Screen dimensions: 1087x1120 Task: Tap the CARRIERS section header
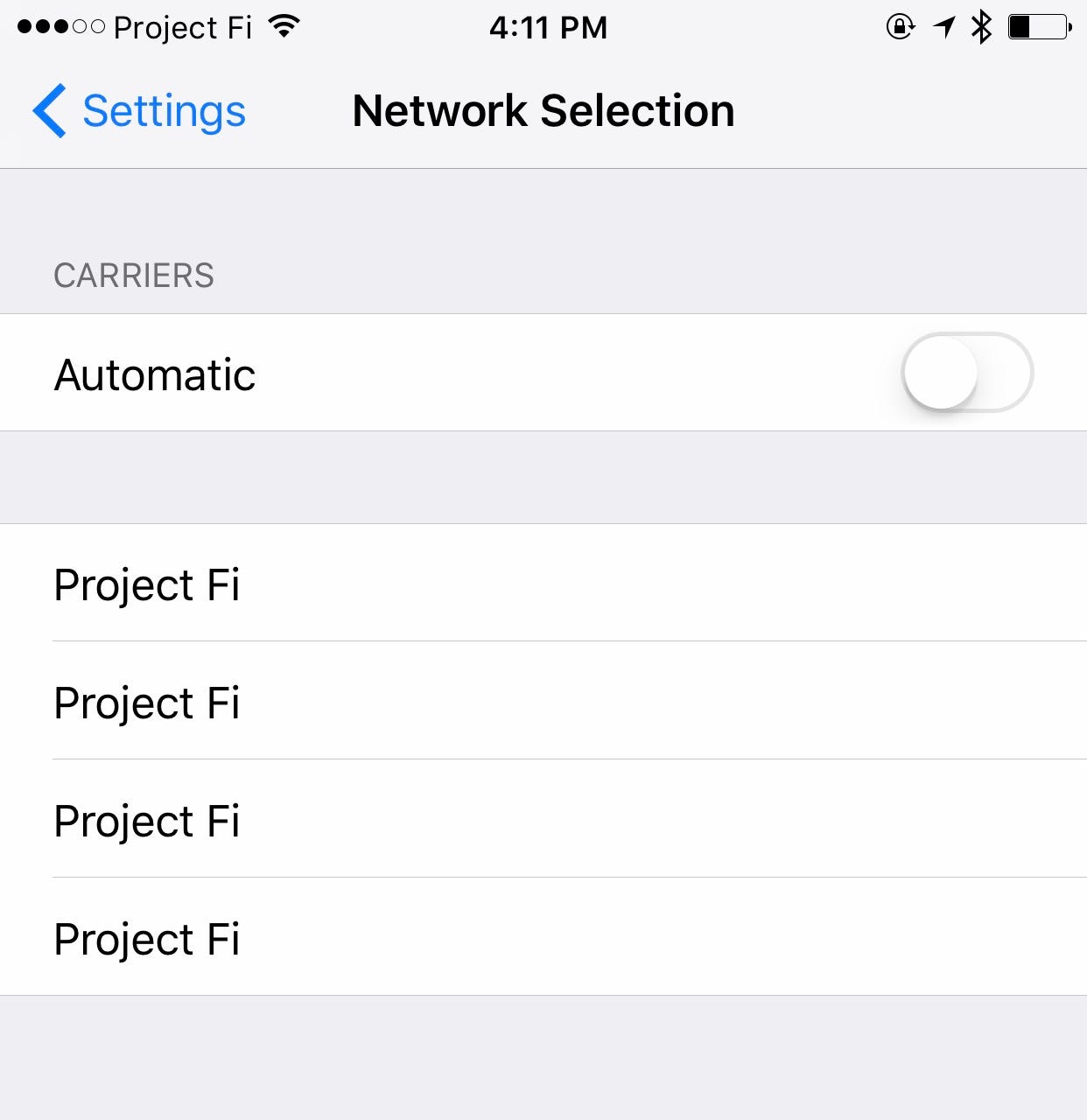(134, 275)
